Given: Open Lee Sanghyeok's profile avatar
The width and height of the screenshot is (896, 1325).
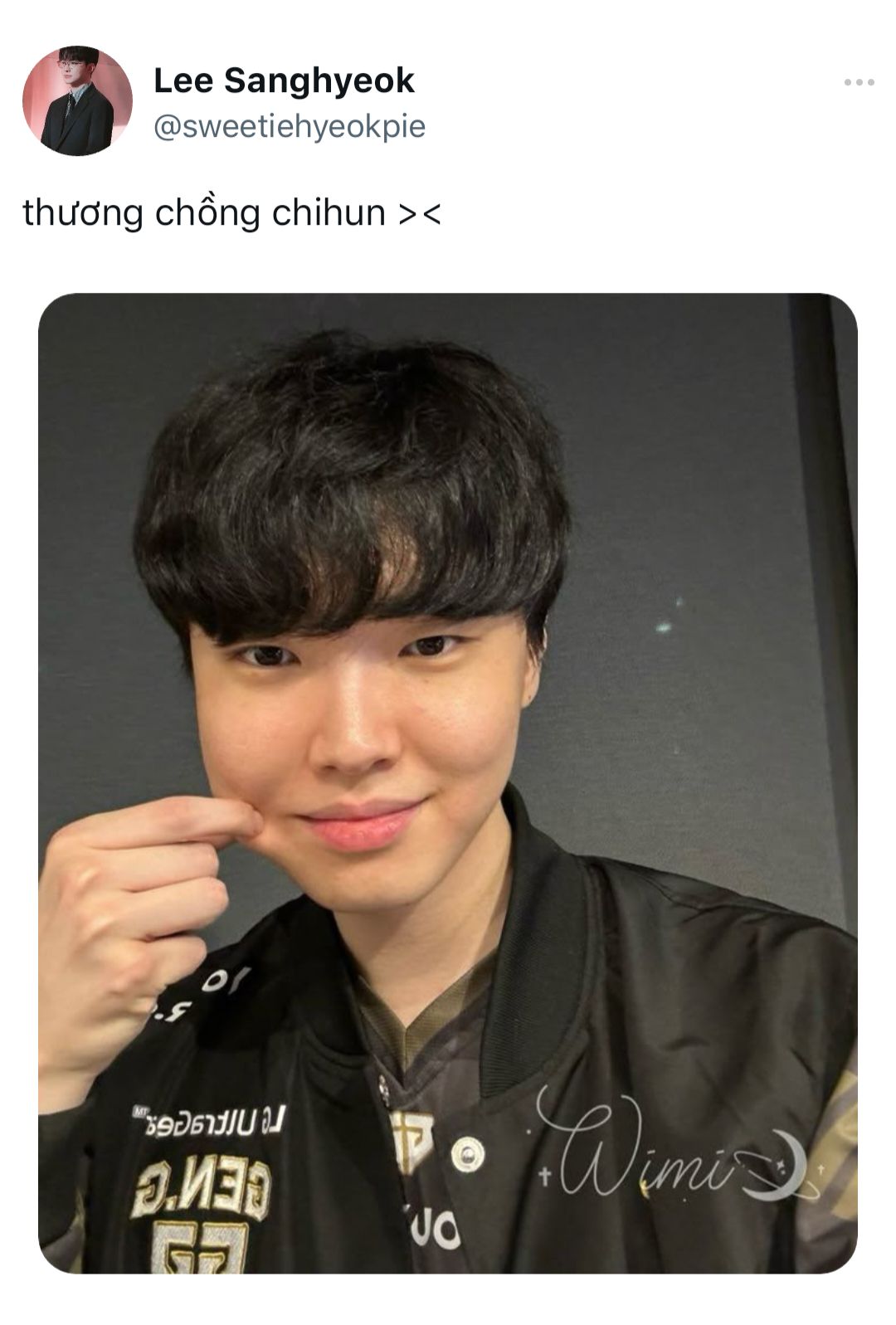Looking at the screenshot, I should click(x=77, y=101).
